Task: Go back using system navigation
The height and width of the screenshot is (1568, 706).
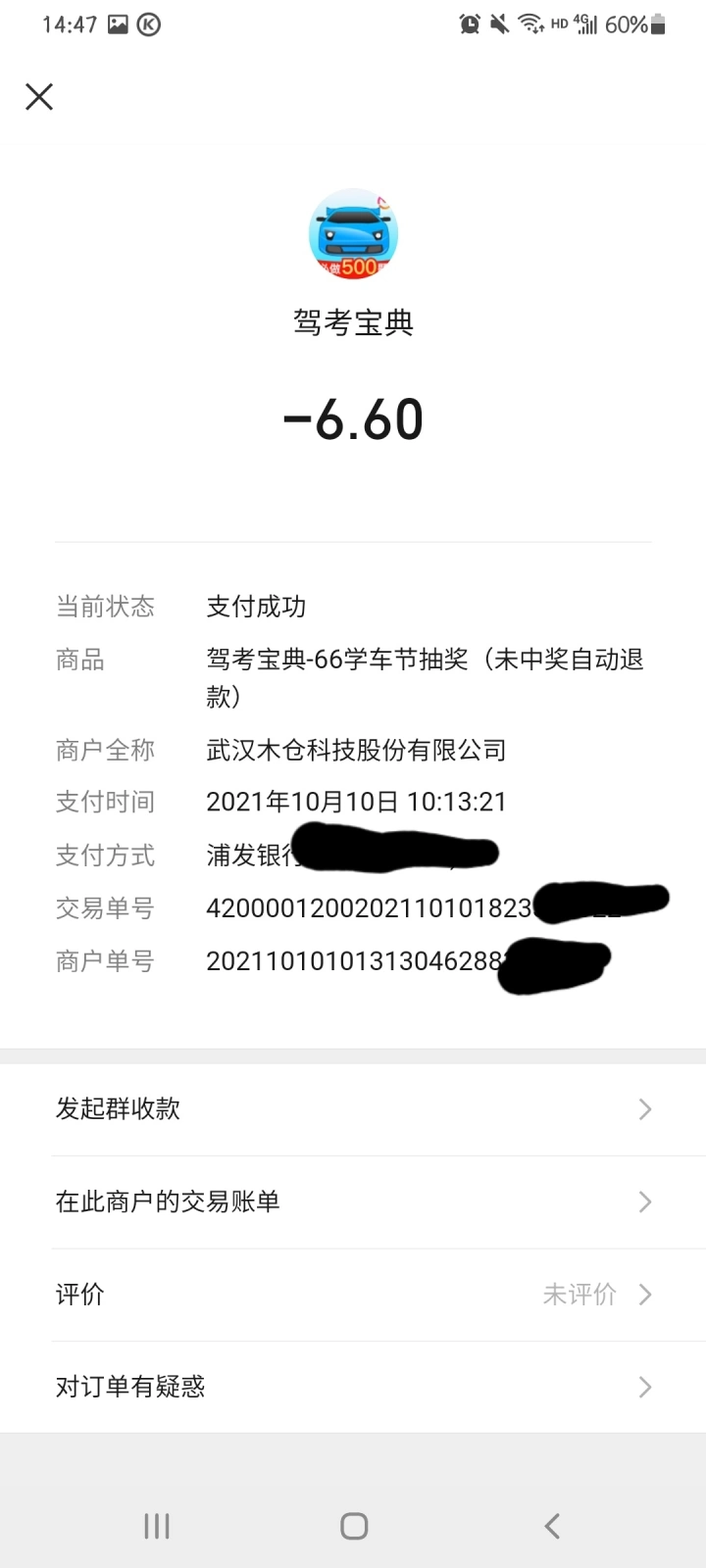Action: coord(552,1526)
